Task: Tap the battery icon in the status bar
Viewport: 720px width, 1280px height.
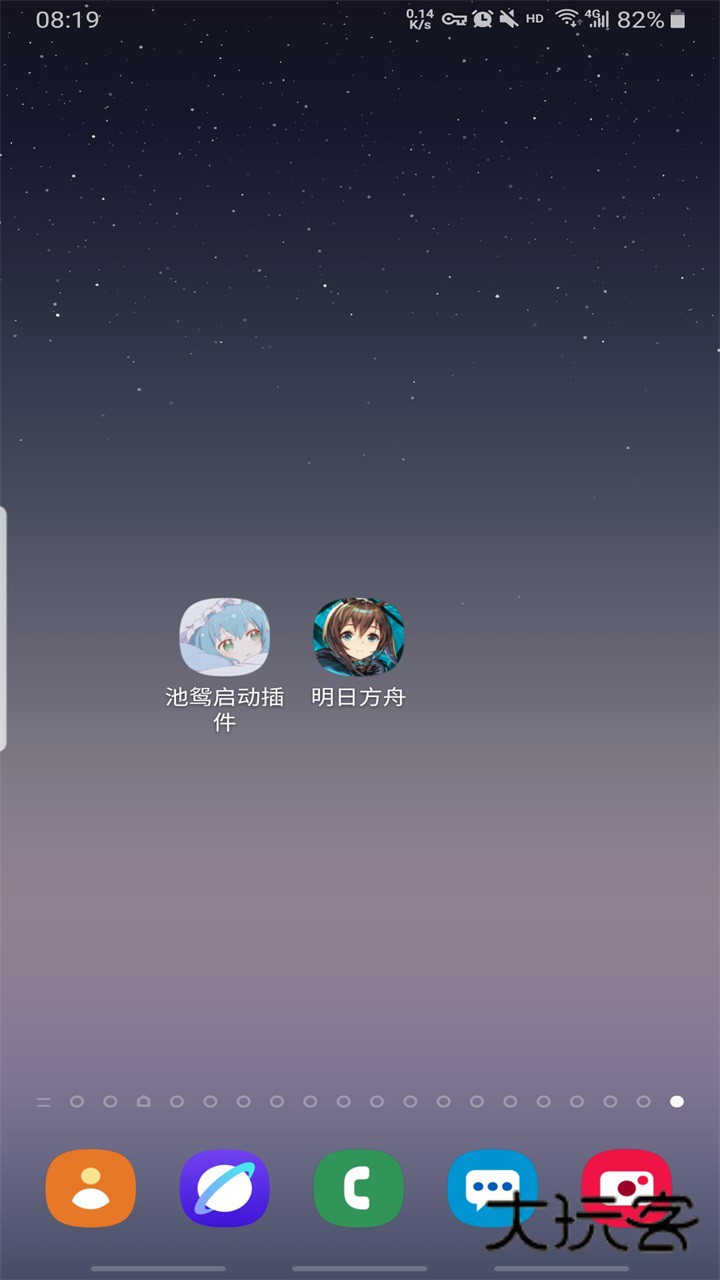Action: pos(679,18)
